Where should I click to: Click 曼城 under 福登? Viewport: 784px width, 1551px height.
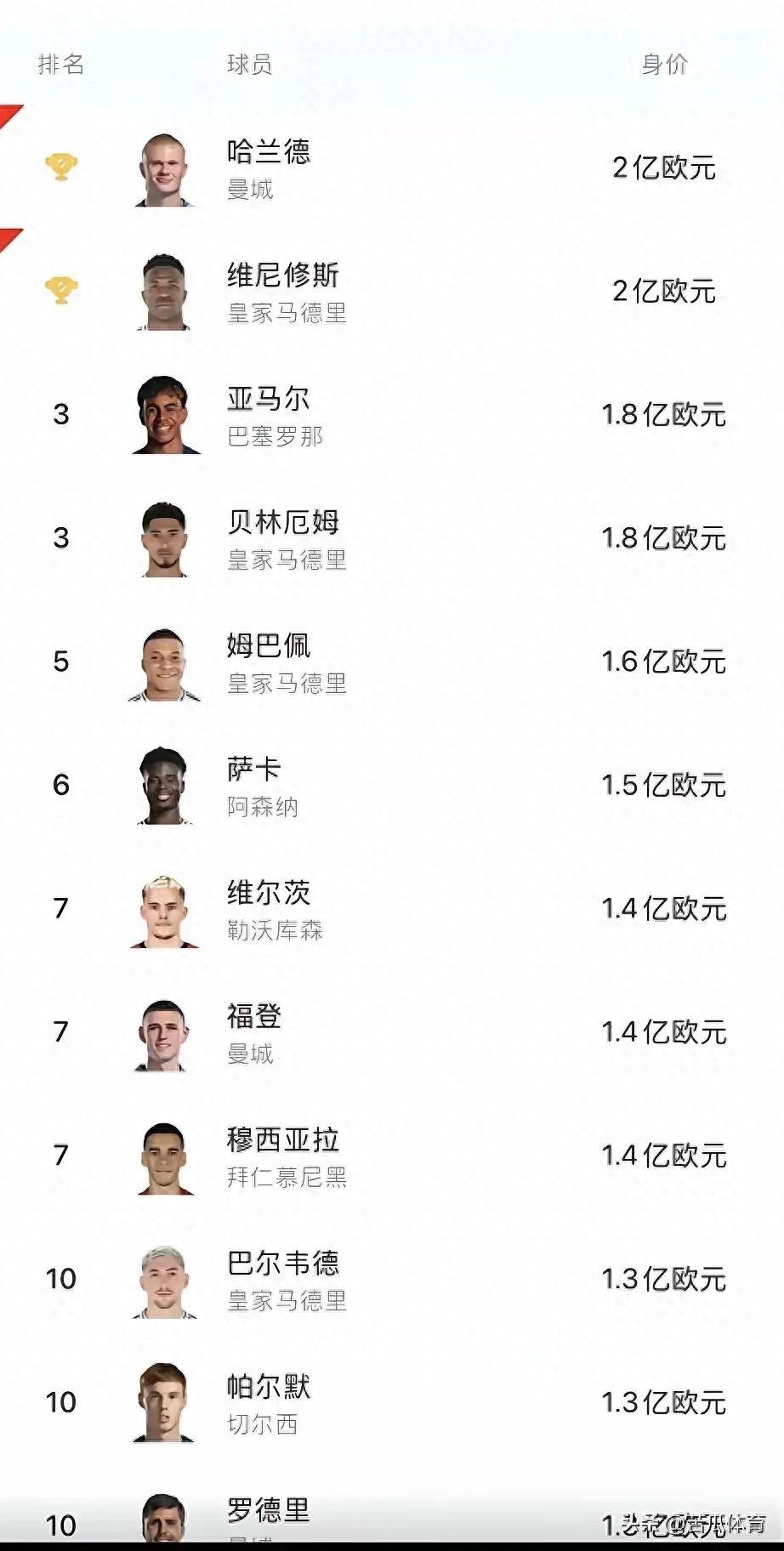(247, 1056)
